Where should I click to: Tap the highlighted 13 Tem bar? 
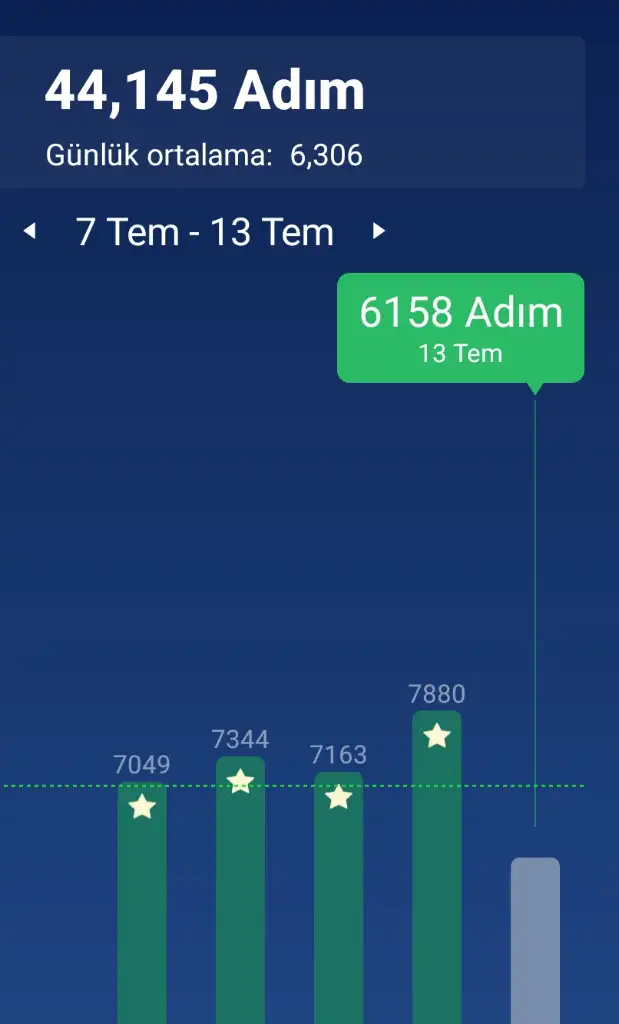click(535, 940)
